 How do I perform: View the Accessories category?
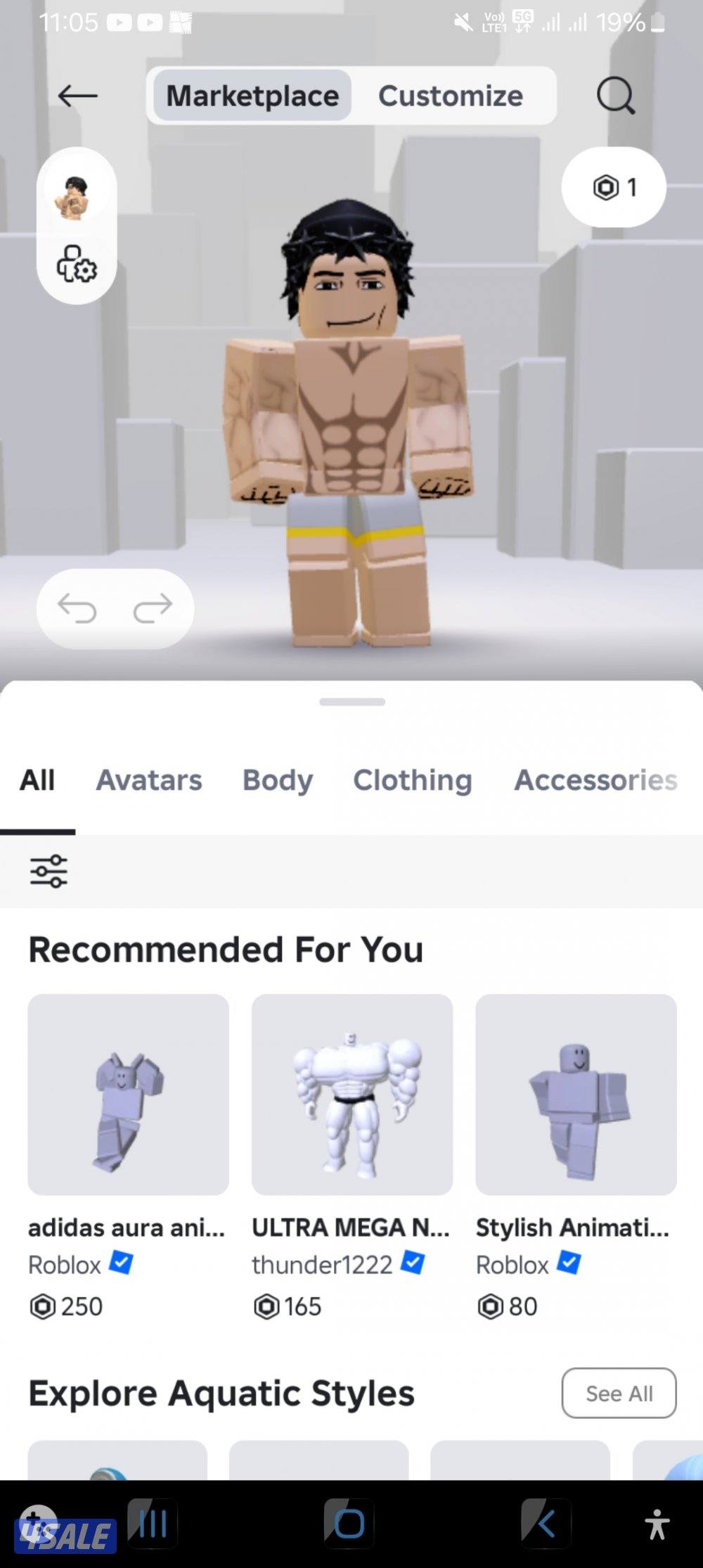point(595,780)
